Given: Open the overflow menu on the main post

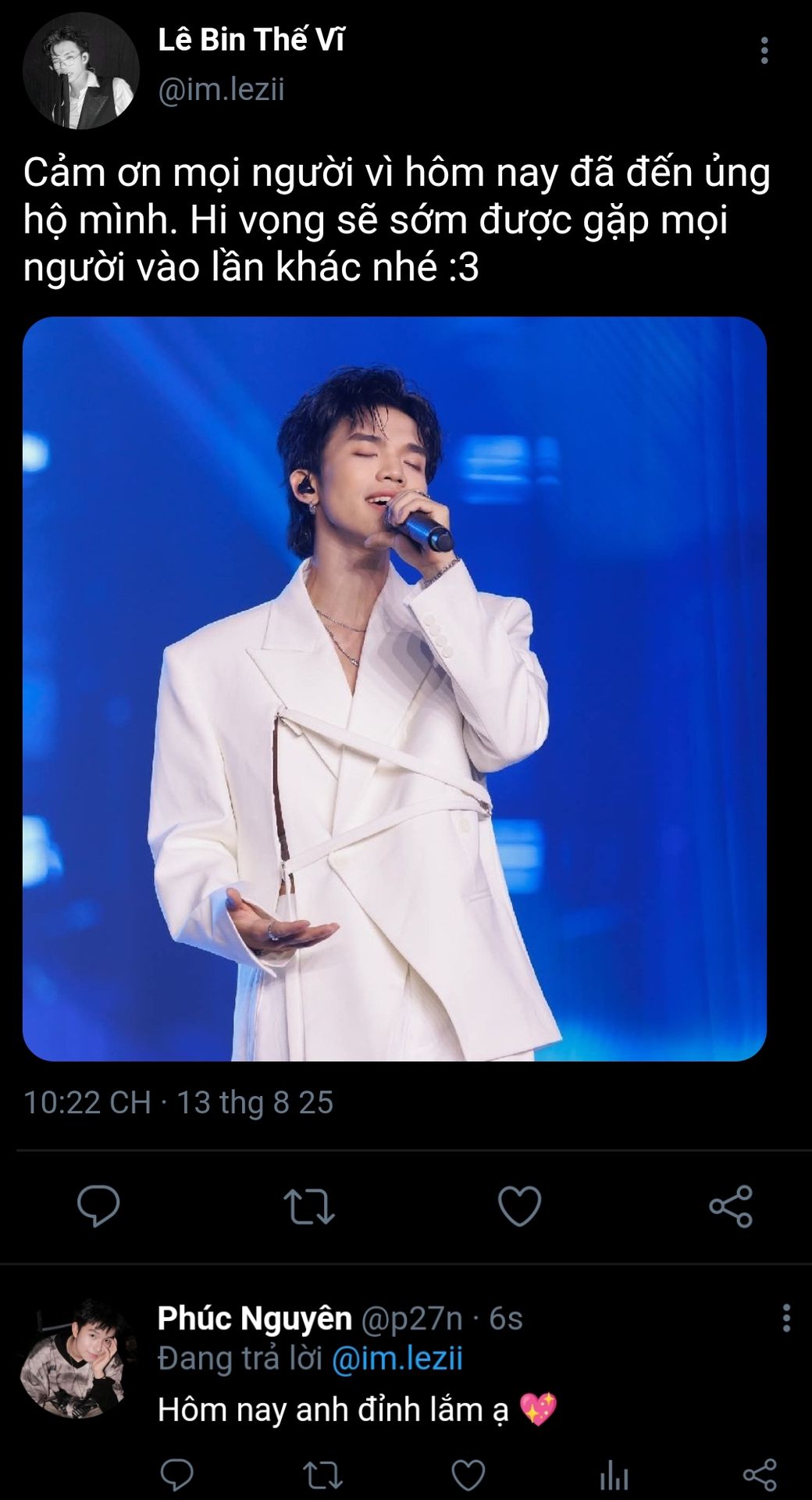Looking at the screenshot, I should [764, 51].
